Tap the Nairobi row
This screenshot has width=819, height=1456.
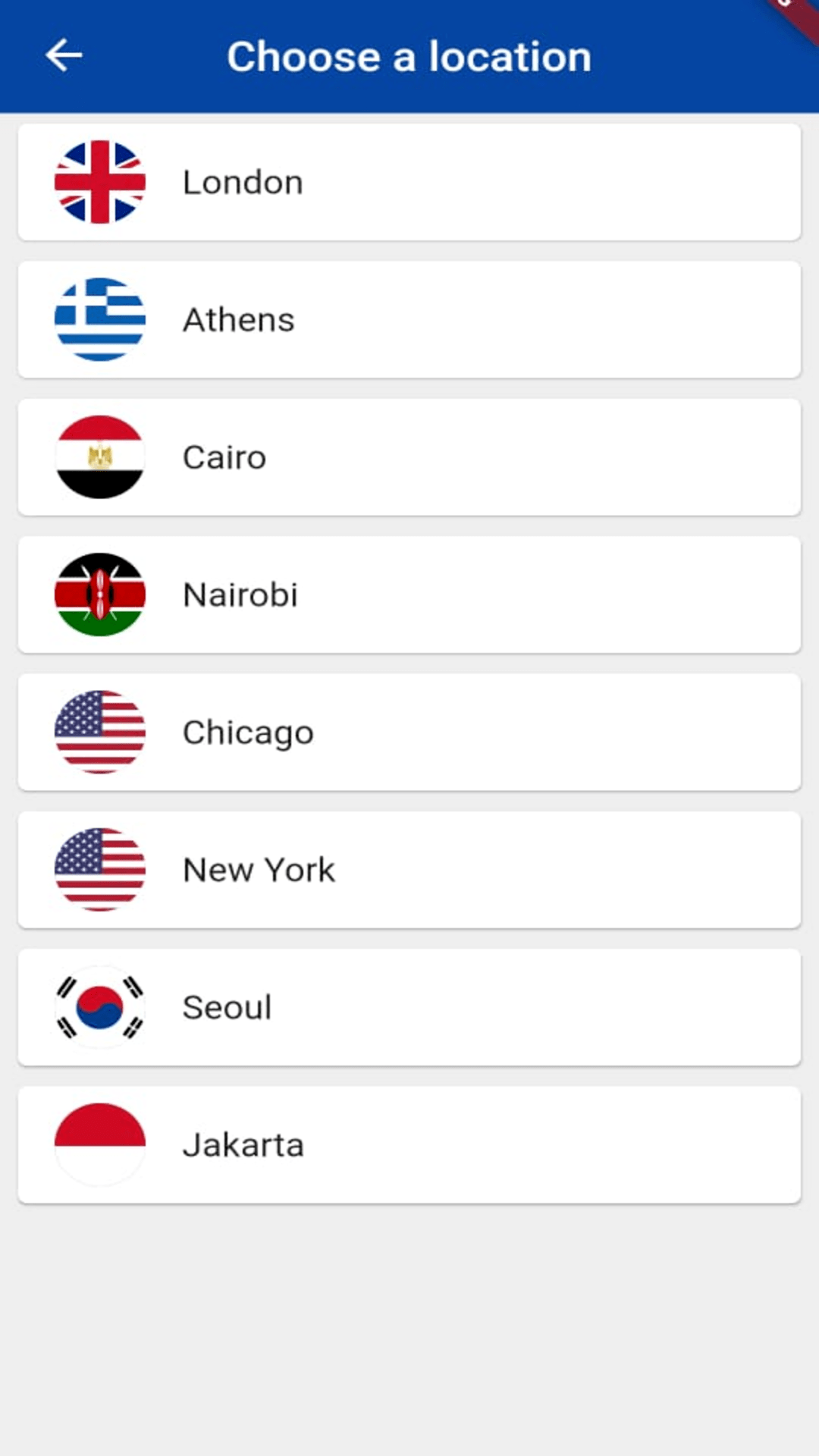click(x=409, y=595)
